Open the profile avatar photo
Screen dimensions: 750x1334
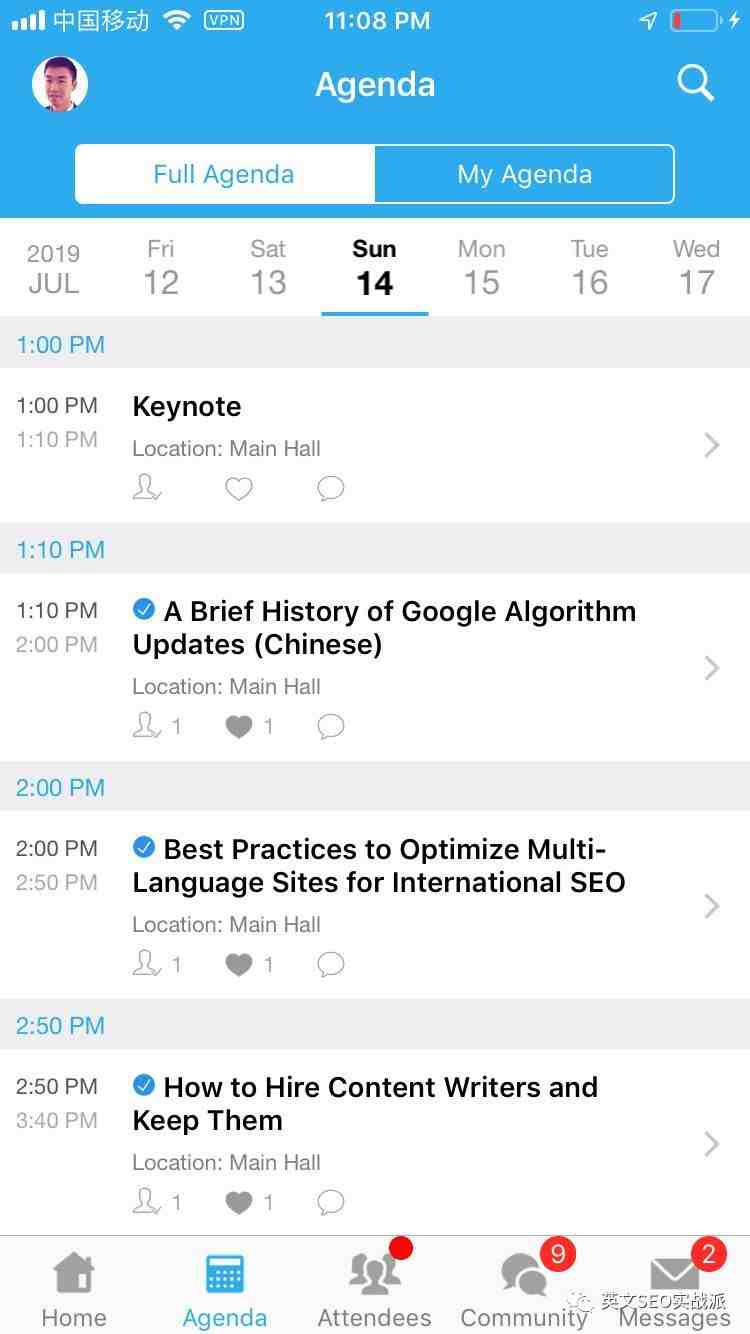click(x=60, y=84)
